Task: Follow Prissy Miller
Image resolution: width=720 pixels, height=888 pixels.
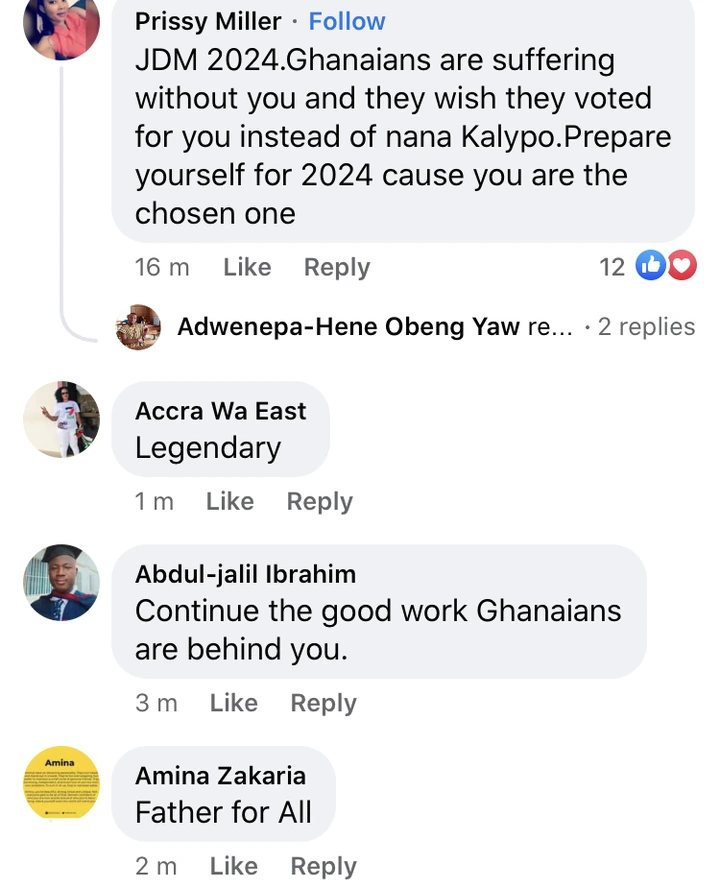Action: click(x=346, y=21)
